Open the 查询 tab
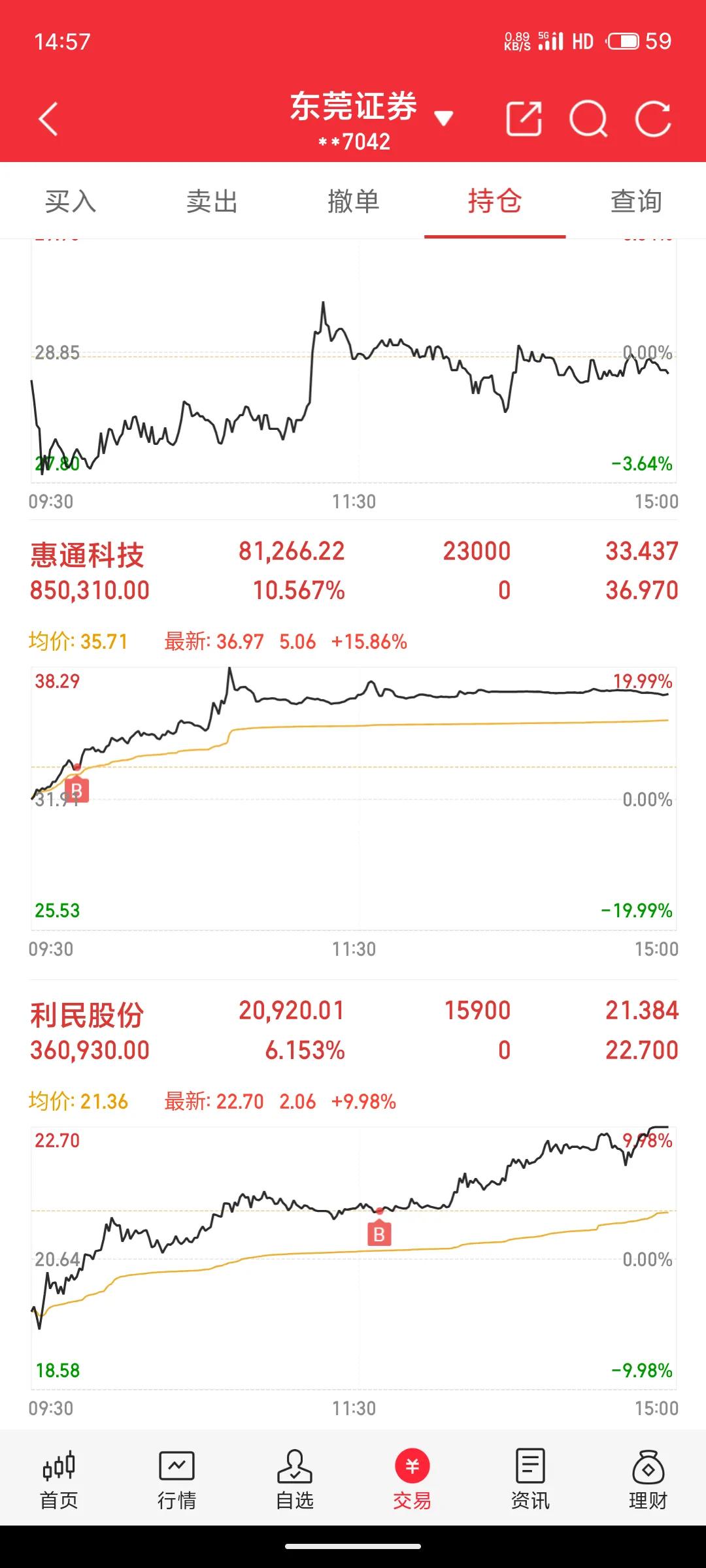The width and height of the screenshot is (706, 1568). tap(636, 201)
